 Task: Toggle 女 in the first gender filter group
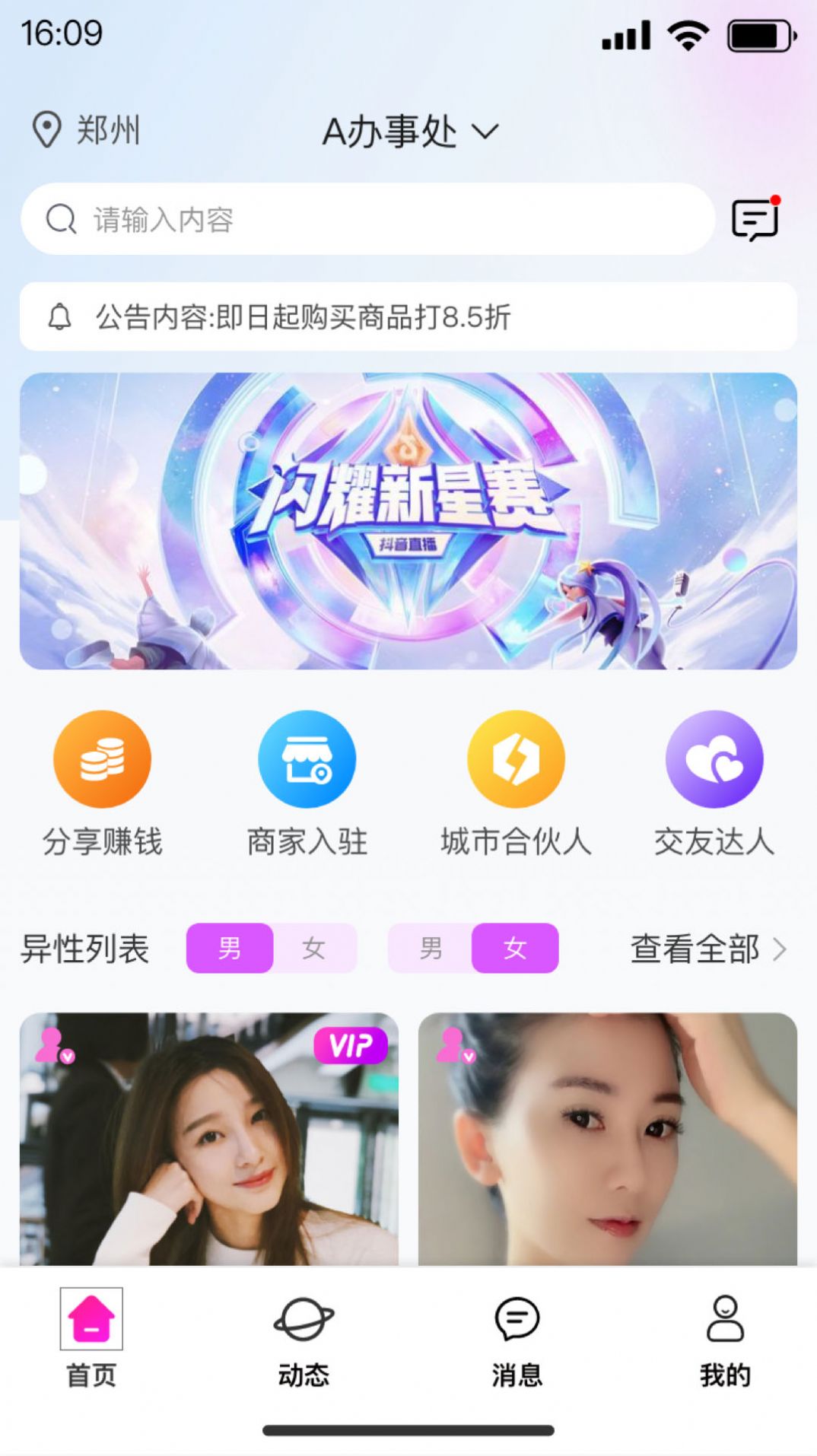tap(312, 948)
